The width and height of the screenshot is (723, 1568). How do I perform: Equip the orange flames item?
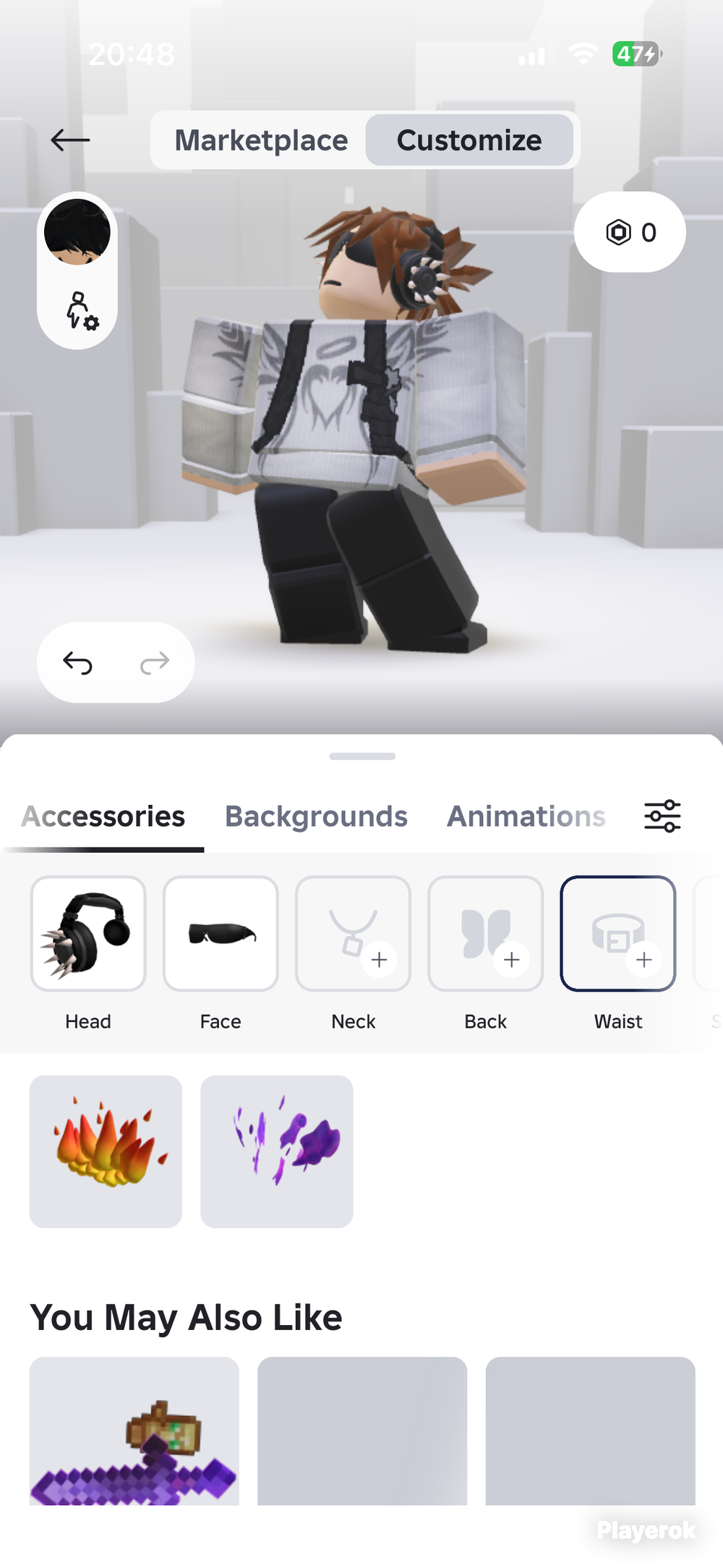106,1151
